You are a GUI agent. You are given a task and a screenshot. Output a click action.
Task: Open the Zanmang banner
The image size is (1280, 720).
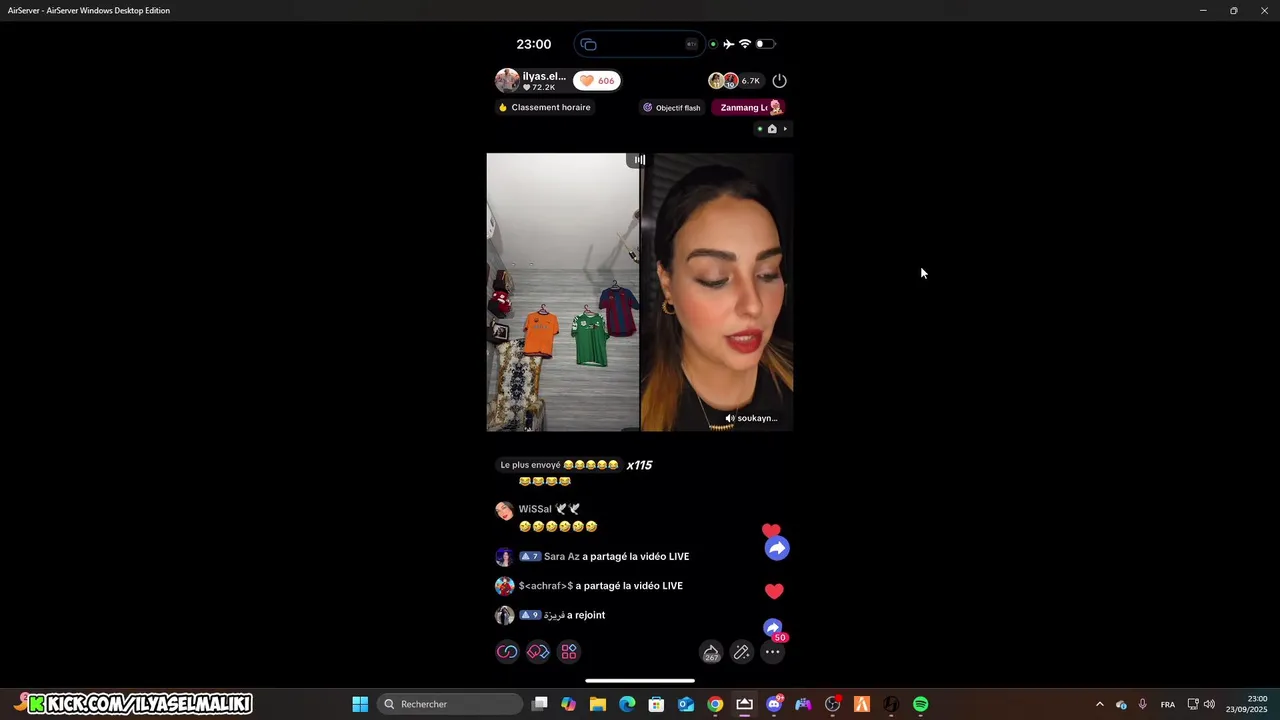(748, 107)
